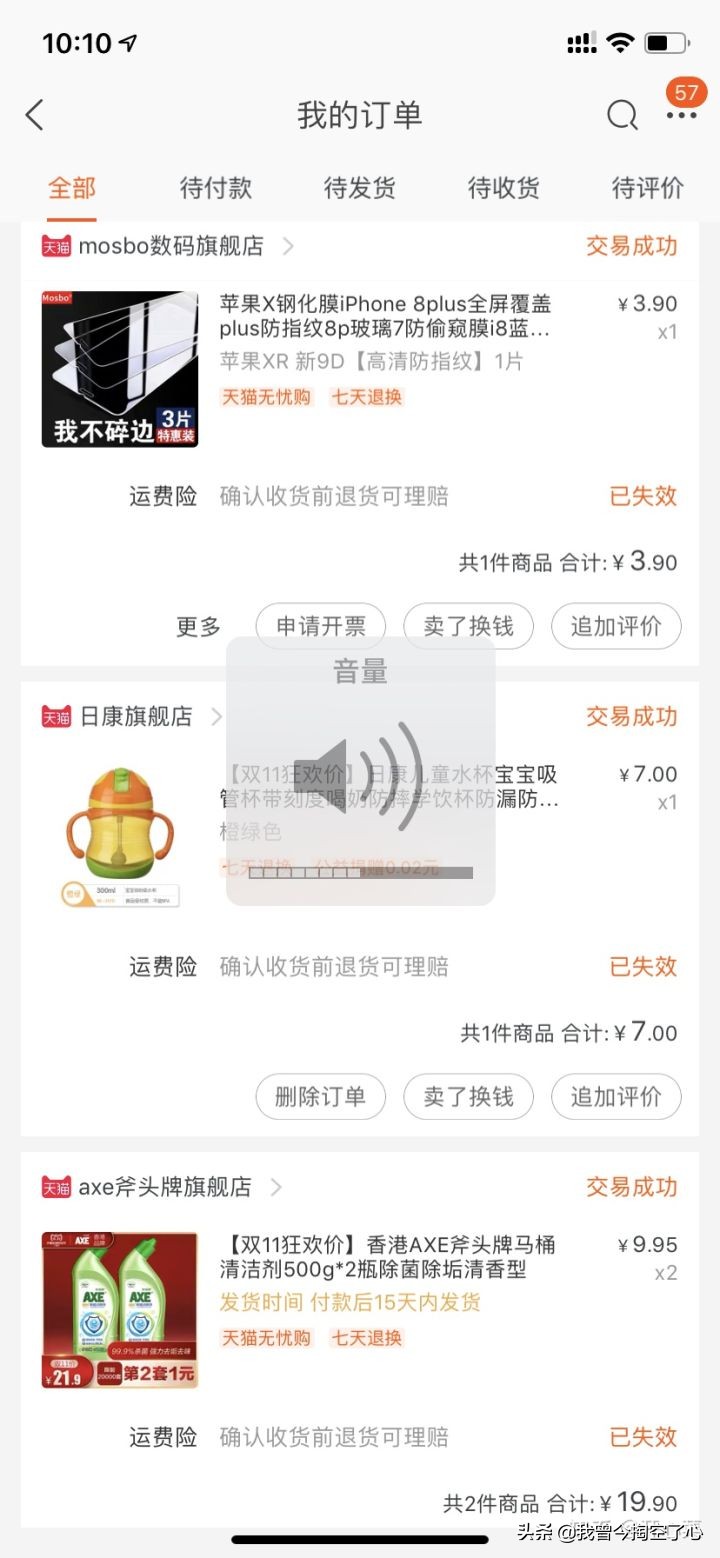Tap the back arrow at top left

[x=35, y=115]
